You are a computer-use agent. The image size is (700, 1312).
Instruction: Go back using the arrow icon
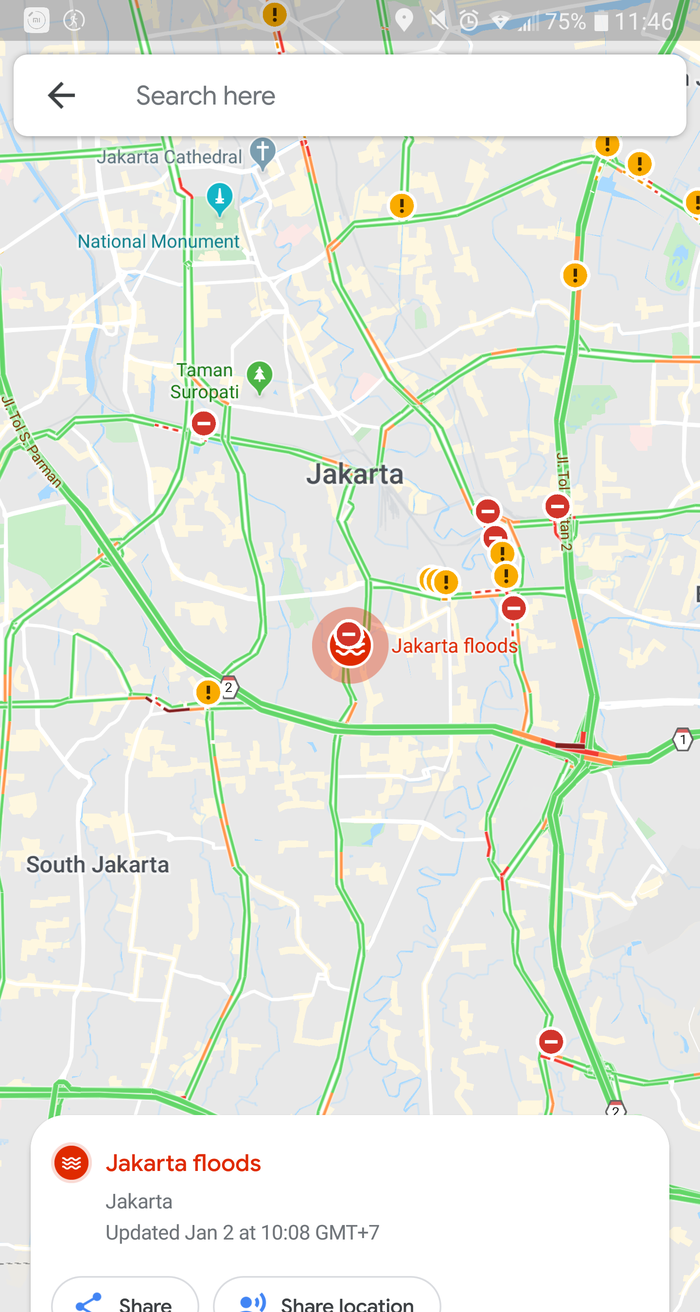pos(61,95)
